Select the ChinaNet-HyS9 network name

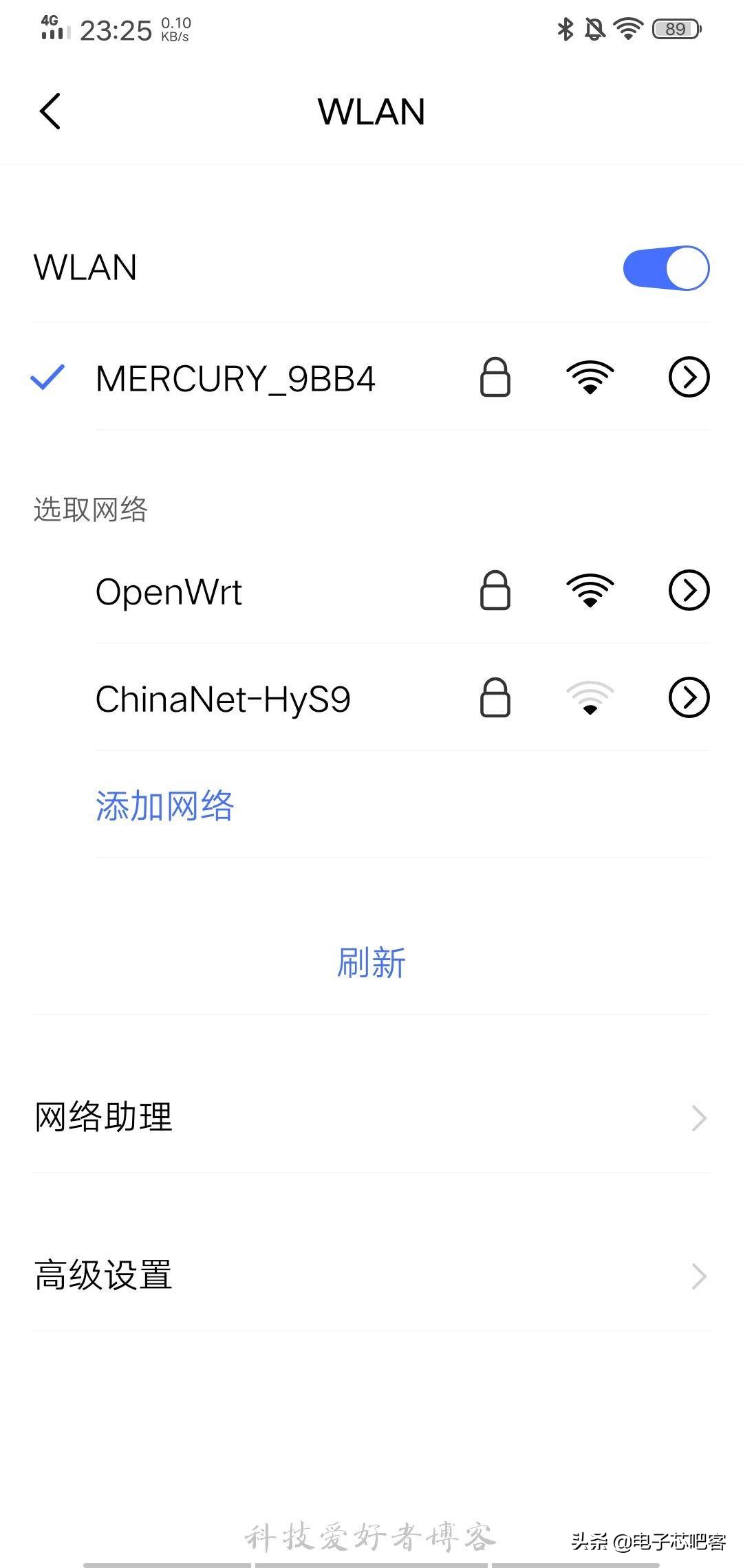222,698
